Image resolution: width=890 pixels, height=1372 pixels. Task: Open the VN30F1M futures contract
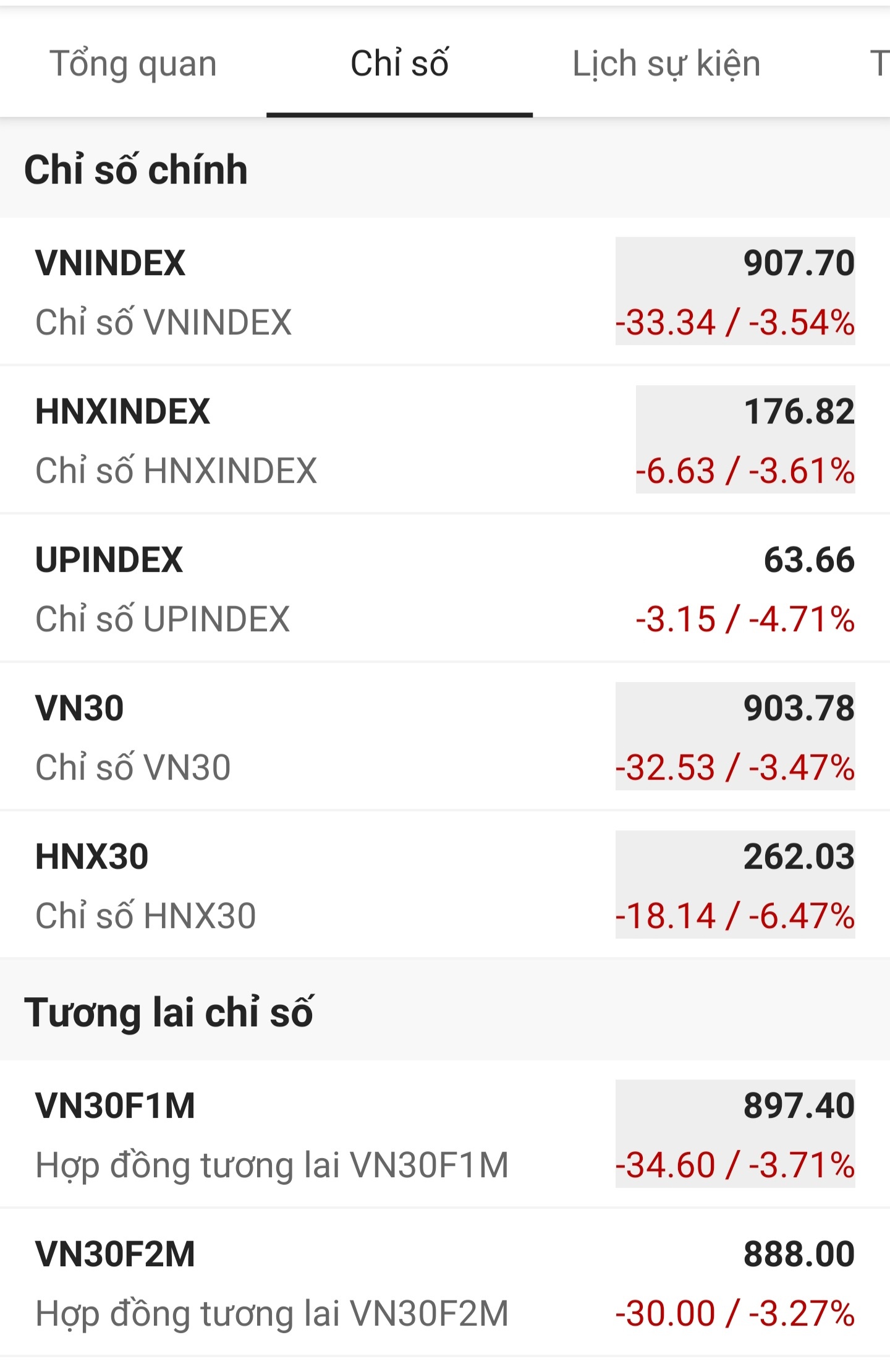[x=445, y=1135]
